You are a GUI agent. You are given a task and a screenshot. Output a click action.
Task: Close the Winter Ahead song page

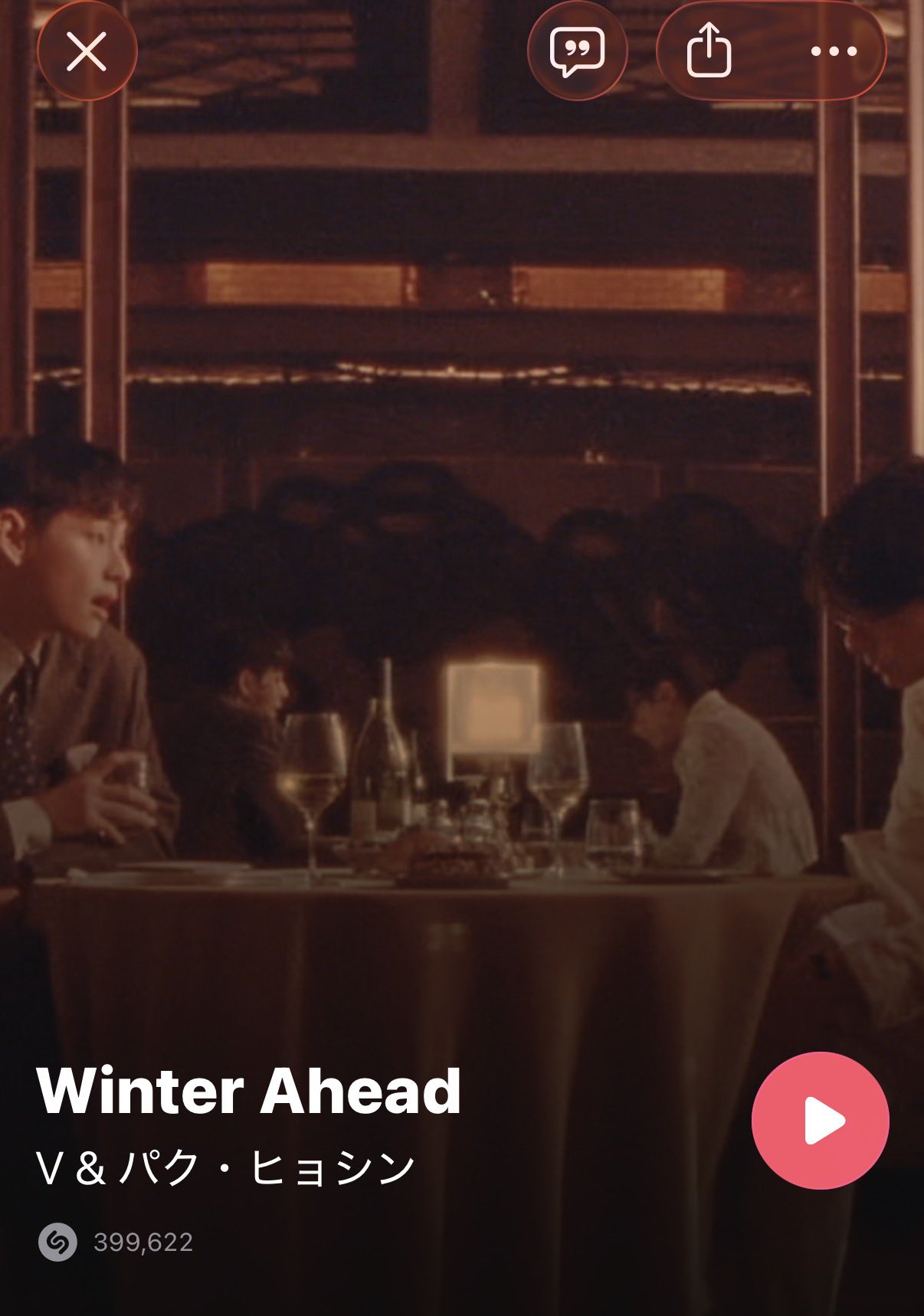coord(87,52)
